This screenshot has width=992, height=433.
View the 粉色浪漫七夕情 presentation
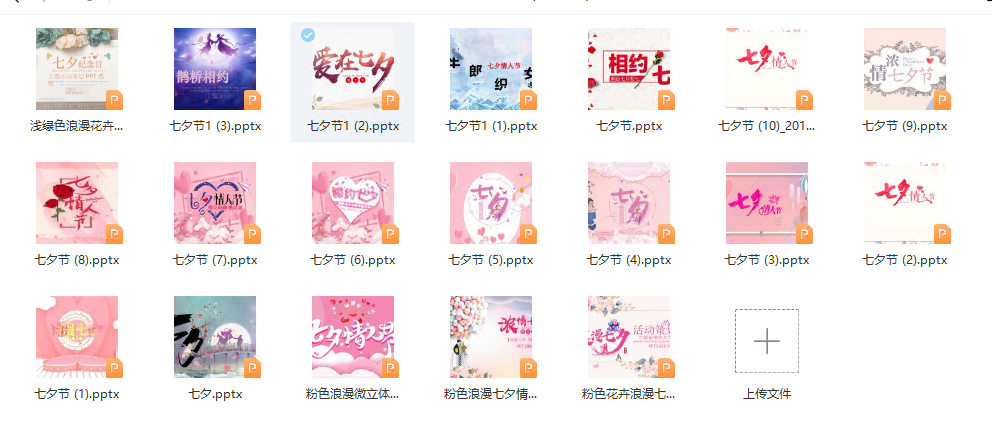pos(491,337)
